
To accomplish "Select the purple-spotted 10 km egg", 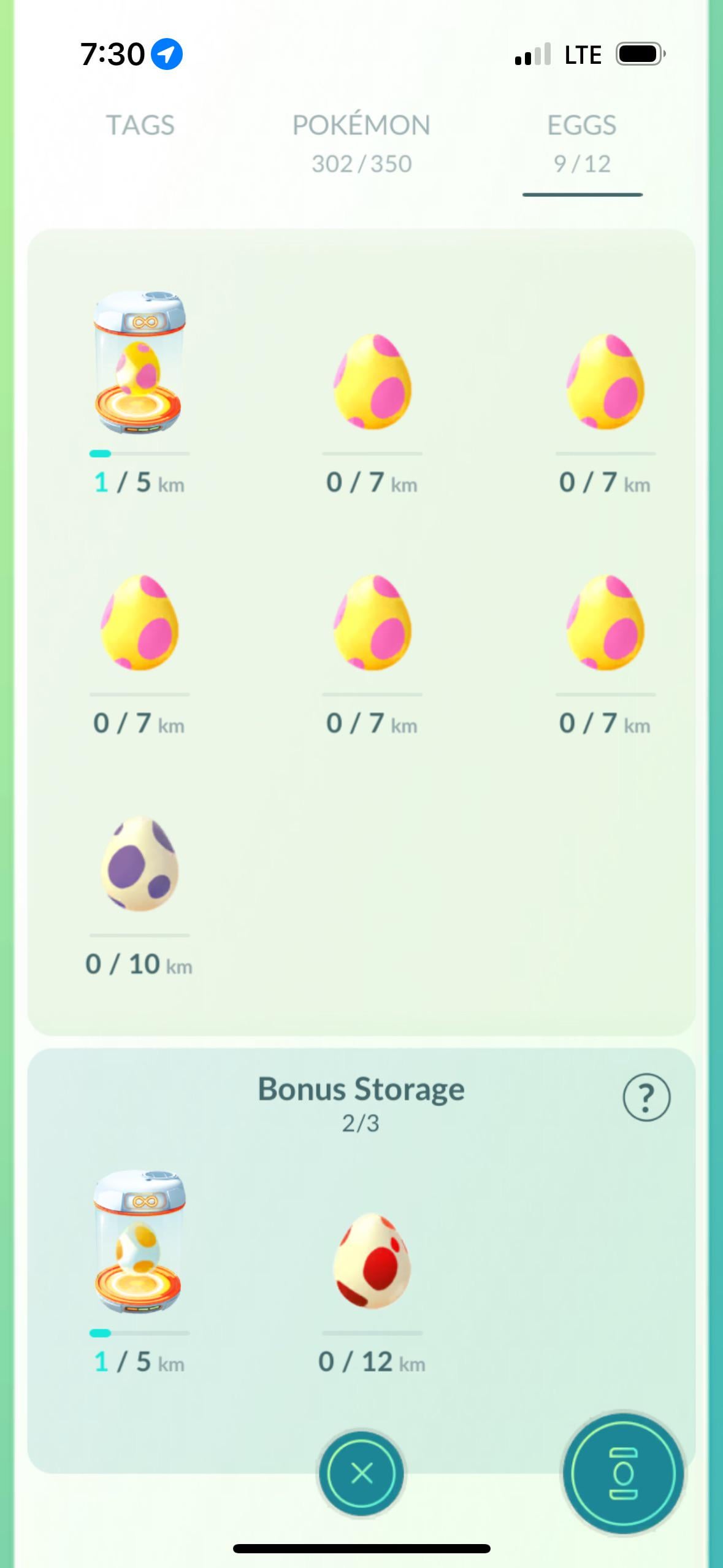I will click(x=140, y=864).
